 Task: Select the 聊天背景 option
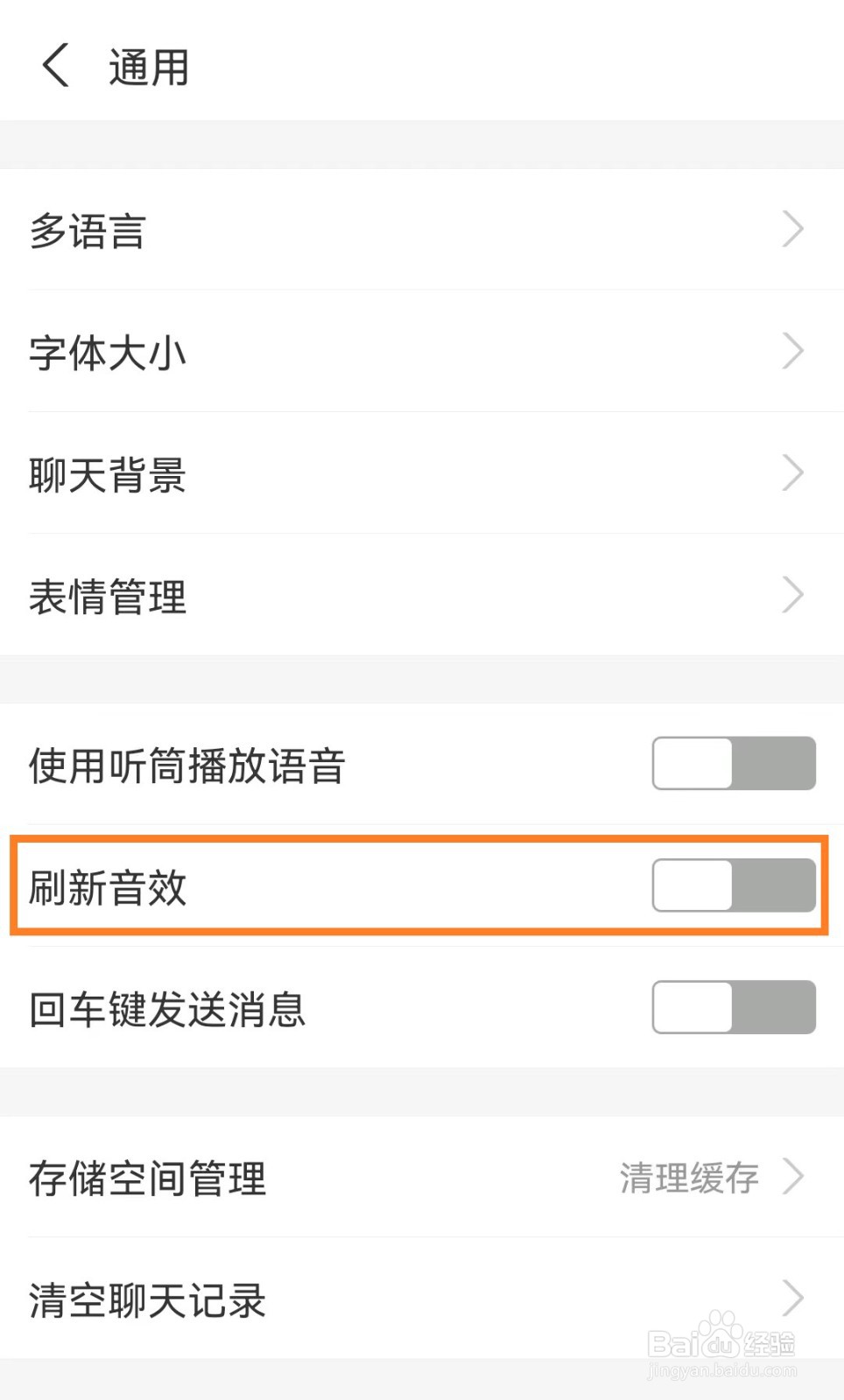pyautogui.click(x=107, y=472)
